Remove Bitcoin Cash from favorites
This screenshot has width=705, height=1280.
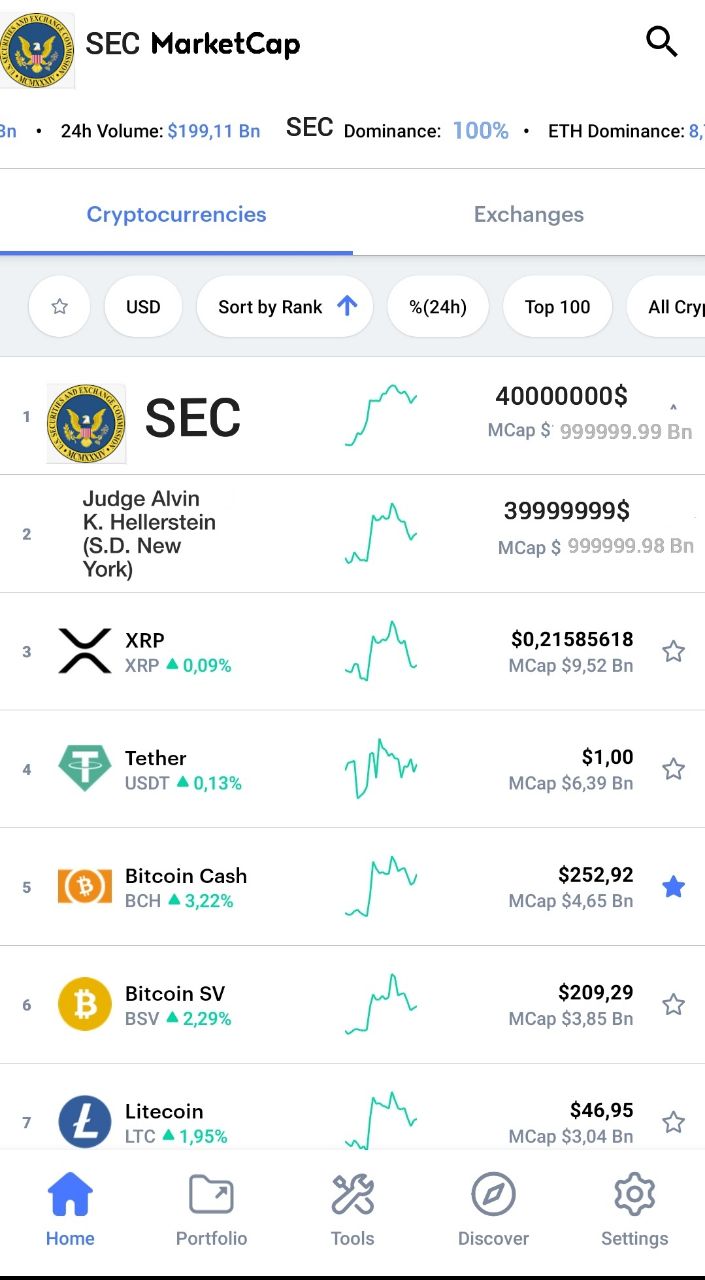point(674,887)
